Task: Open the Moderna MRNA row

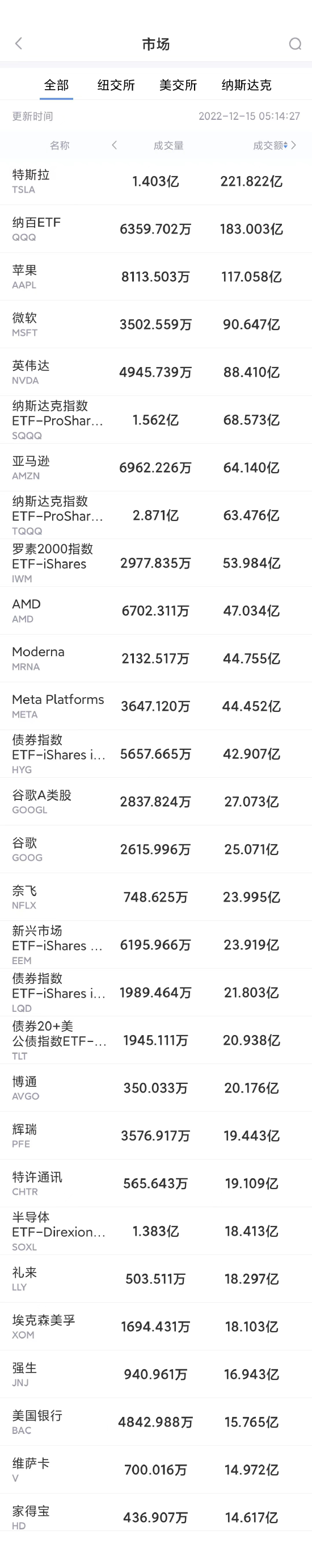Action: pyautogui.click(x=155, y=658)
